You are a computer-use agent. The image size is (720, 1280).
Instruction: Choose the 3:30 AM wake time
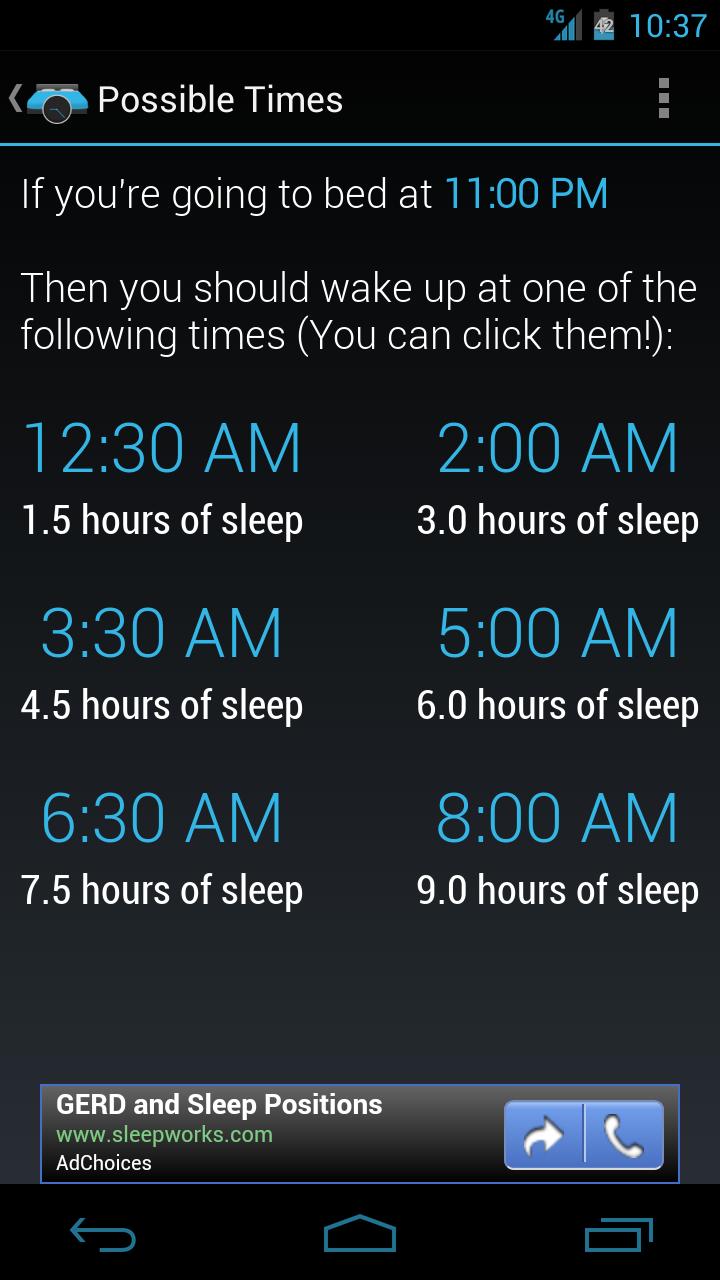(x=161, y=633)
